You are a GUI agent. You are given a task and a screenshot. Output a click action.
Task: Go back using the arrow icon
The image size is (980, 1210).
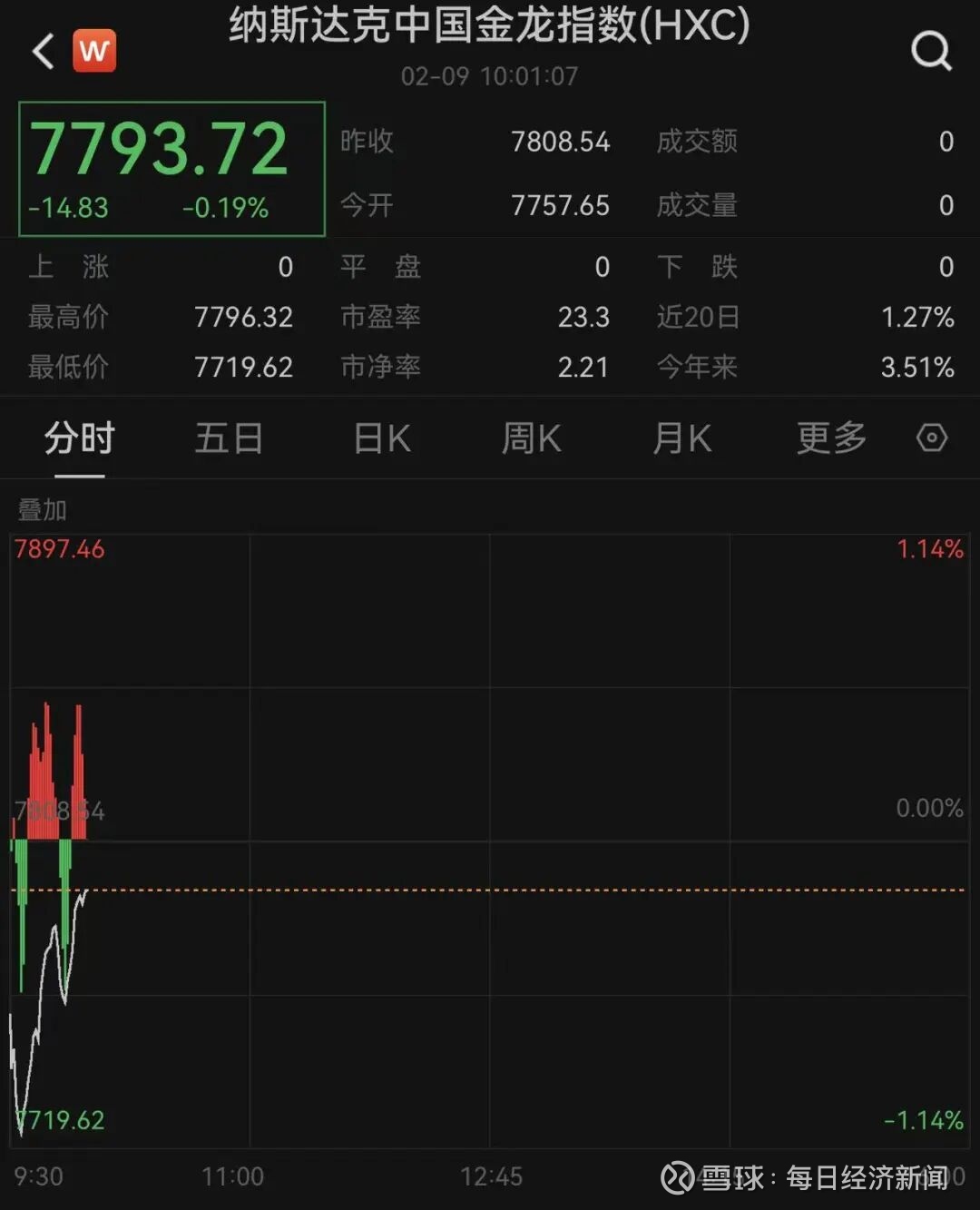coord(43,51)
